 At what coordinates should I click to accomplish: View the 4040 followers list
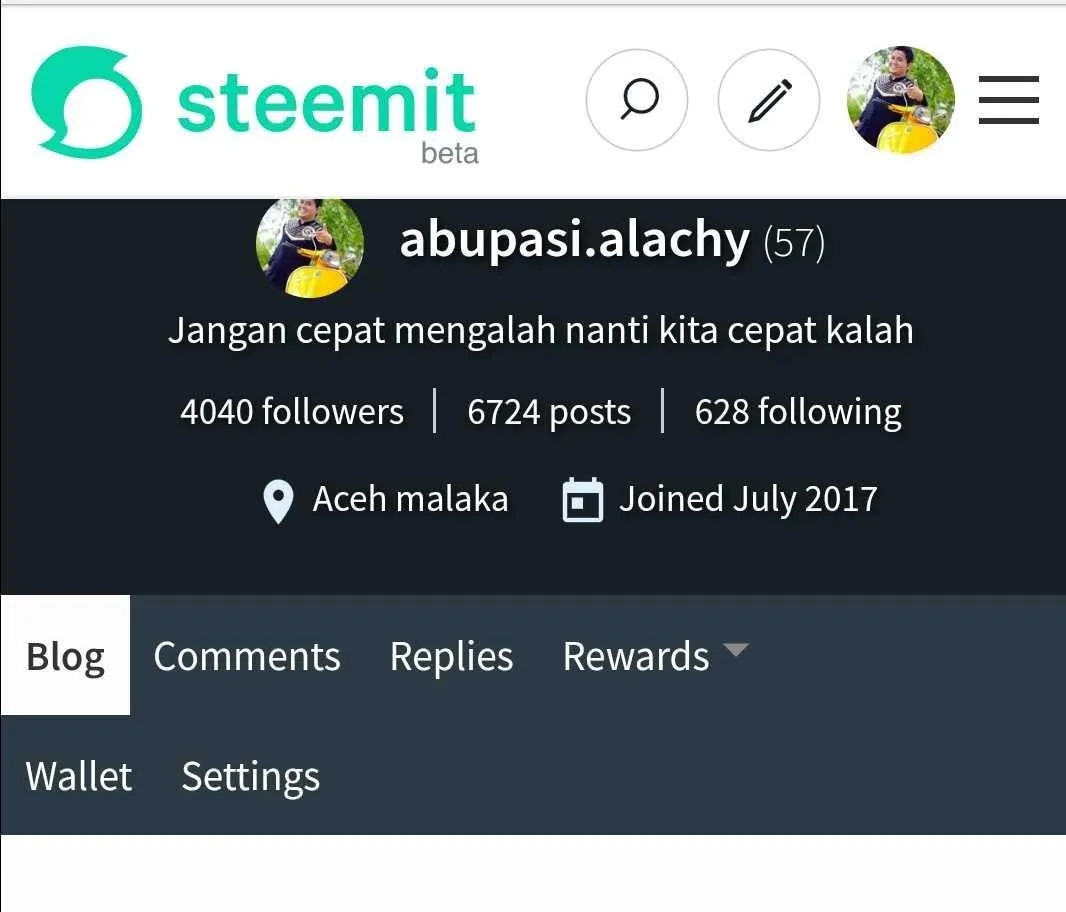tap(292, 412)
